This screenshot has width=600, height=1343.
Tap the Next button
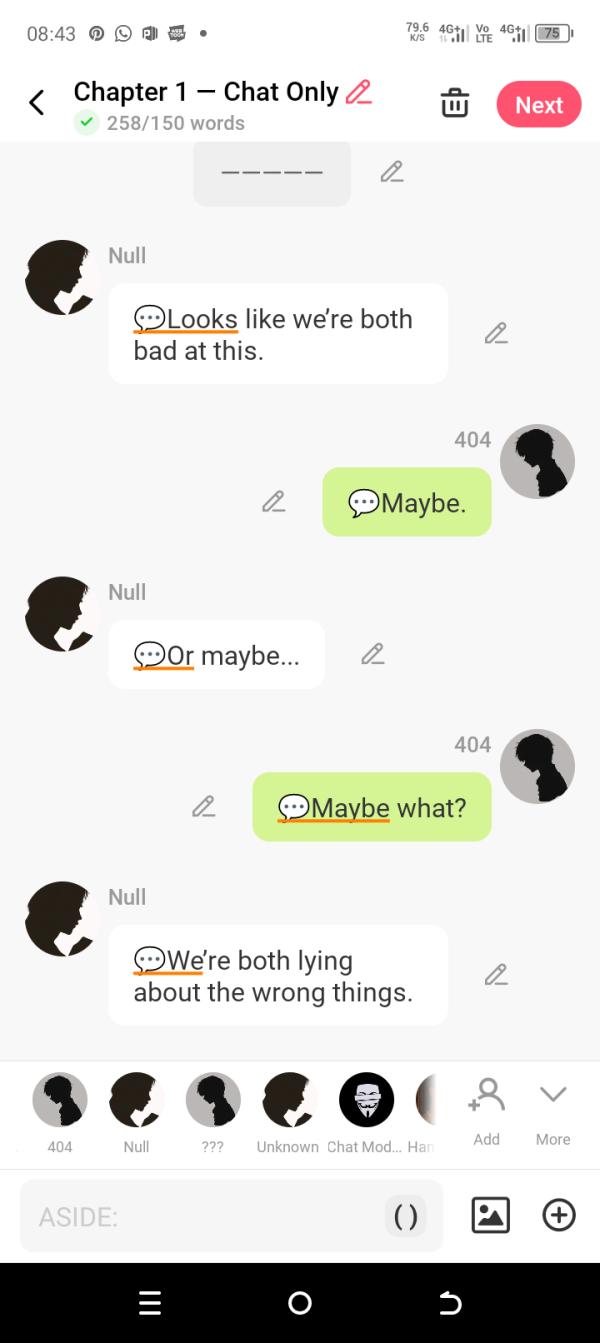[538, 105]
